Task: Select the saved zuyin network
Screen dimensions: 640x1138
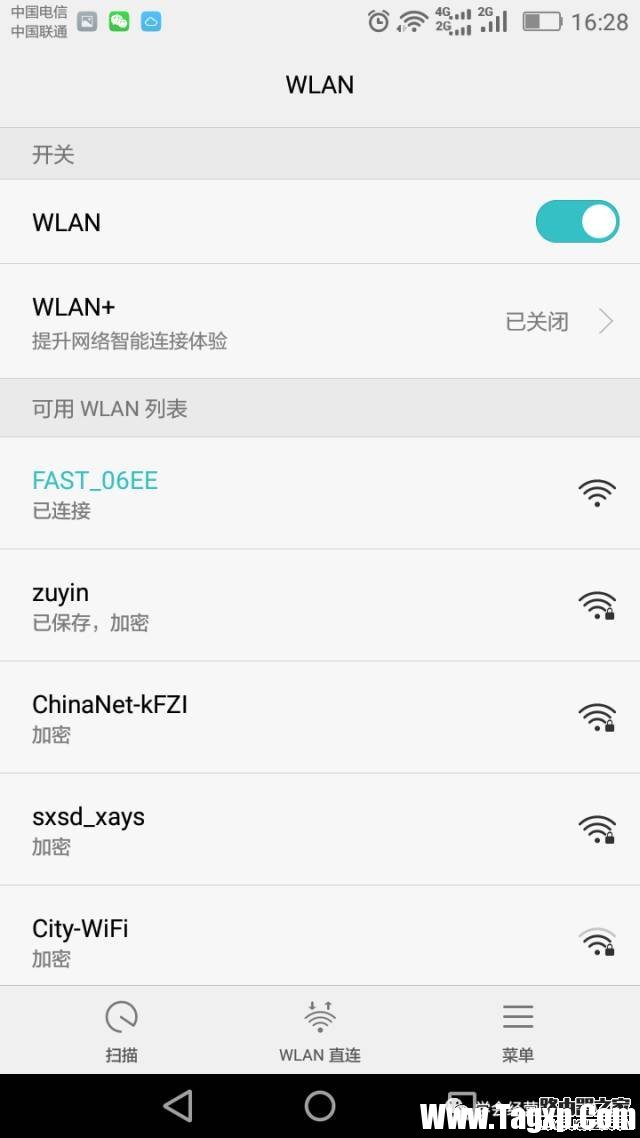Action: click(320, 605)
